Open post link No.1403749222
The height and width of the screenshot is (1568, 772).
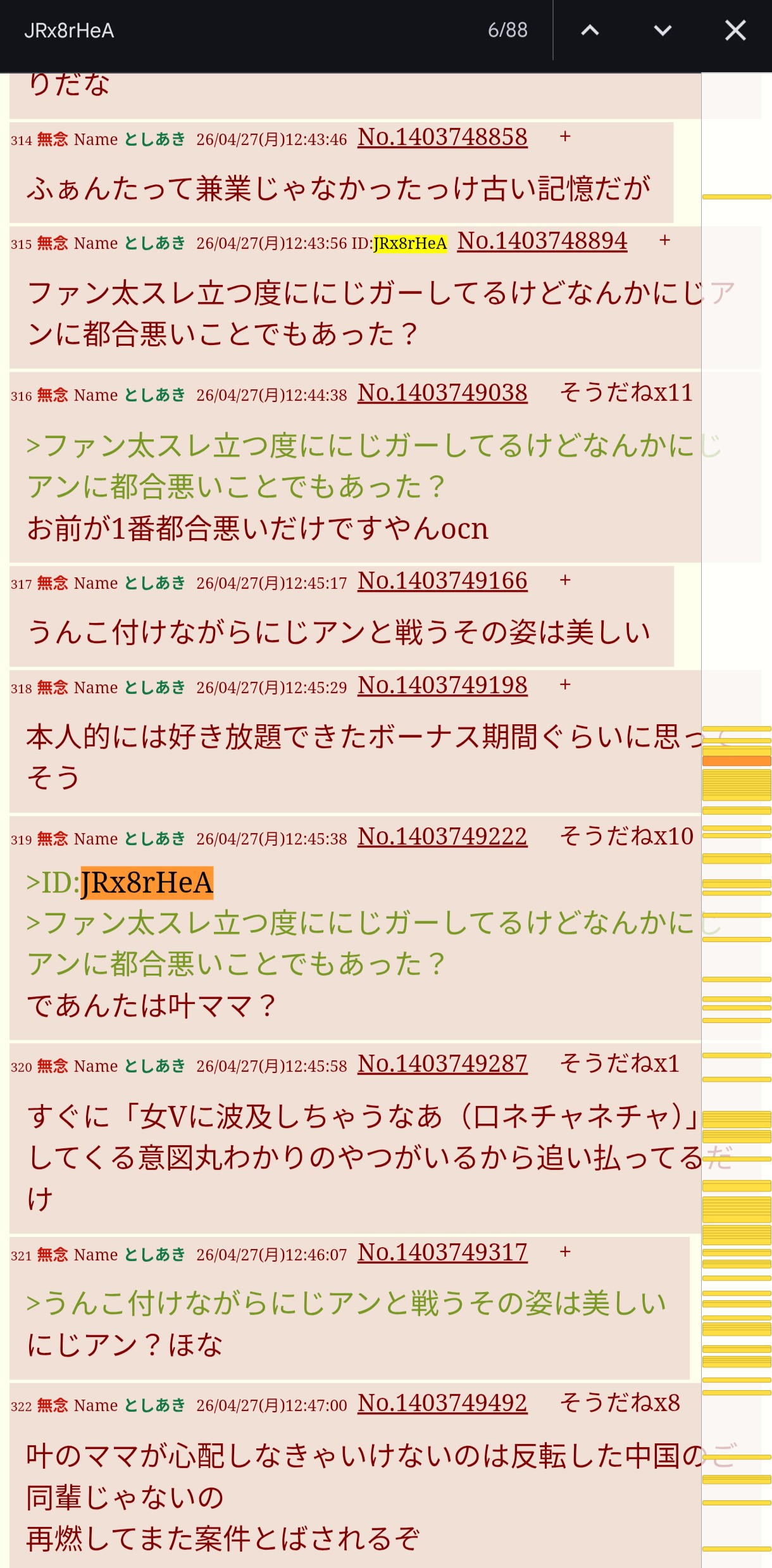coord(442,836)
